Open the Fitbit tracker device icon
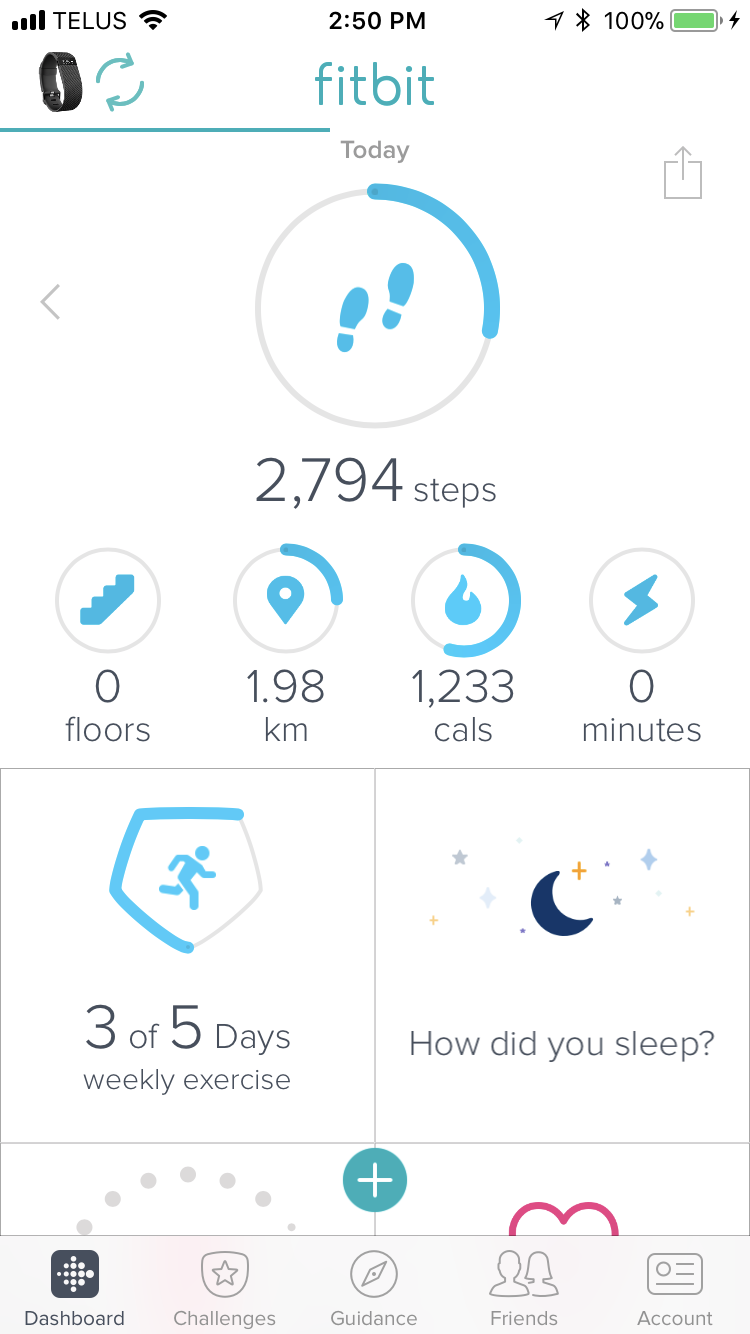The height and width of the screenshot is (1334, 750). [59, 83]
